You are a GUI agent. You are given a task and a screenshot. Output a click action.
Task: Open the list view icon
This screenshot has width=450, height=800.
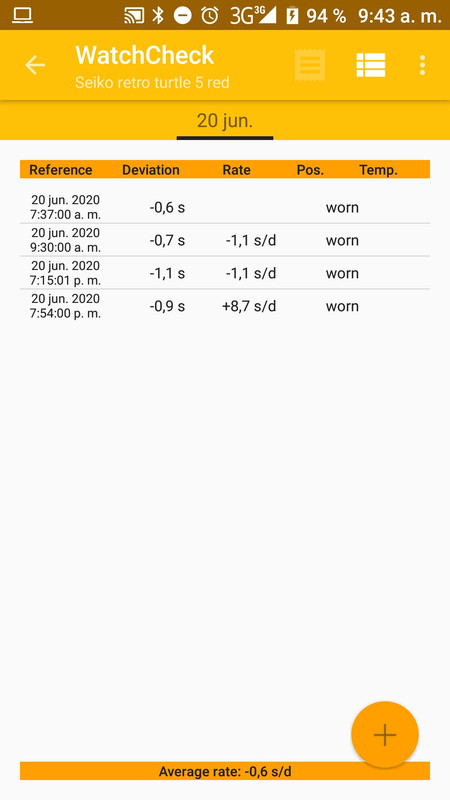coord(370,65)
